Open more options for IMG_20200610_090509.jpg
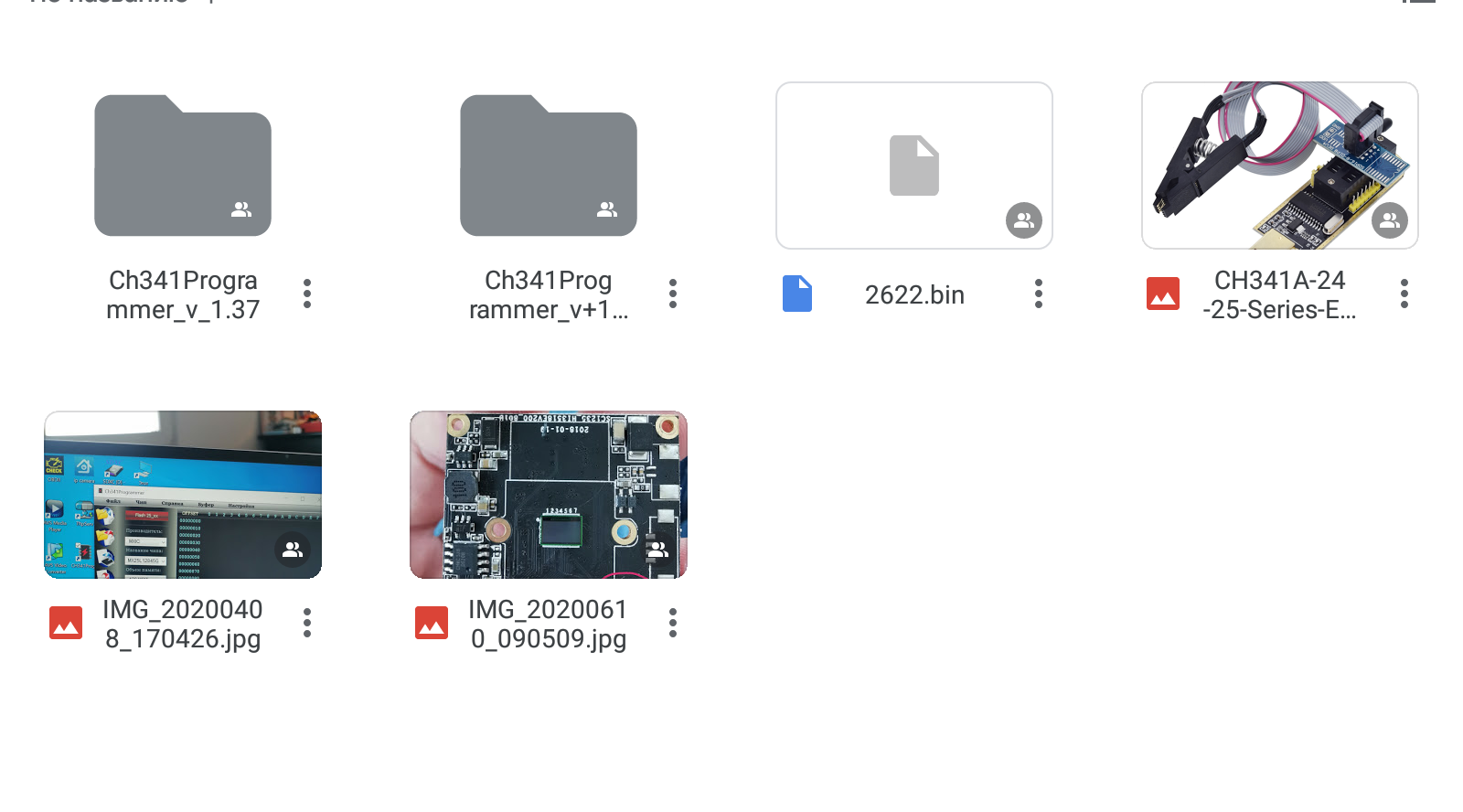 pos(673,623)
